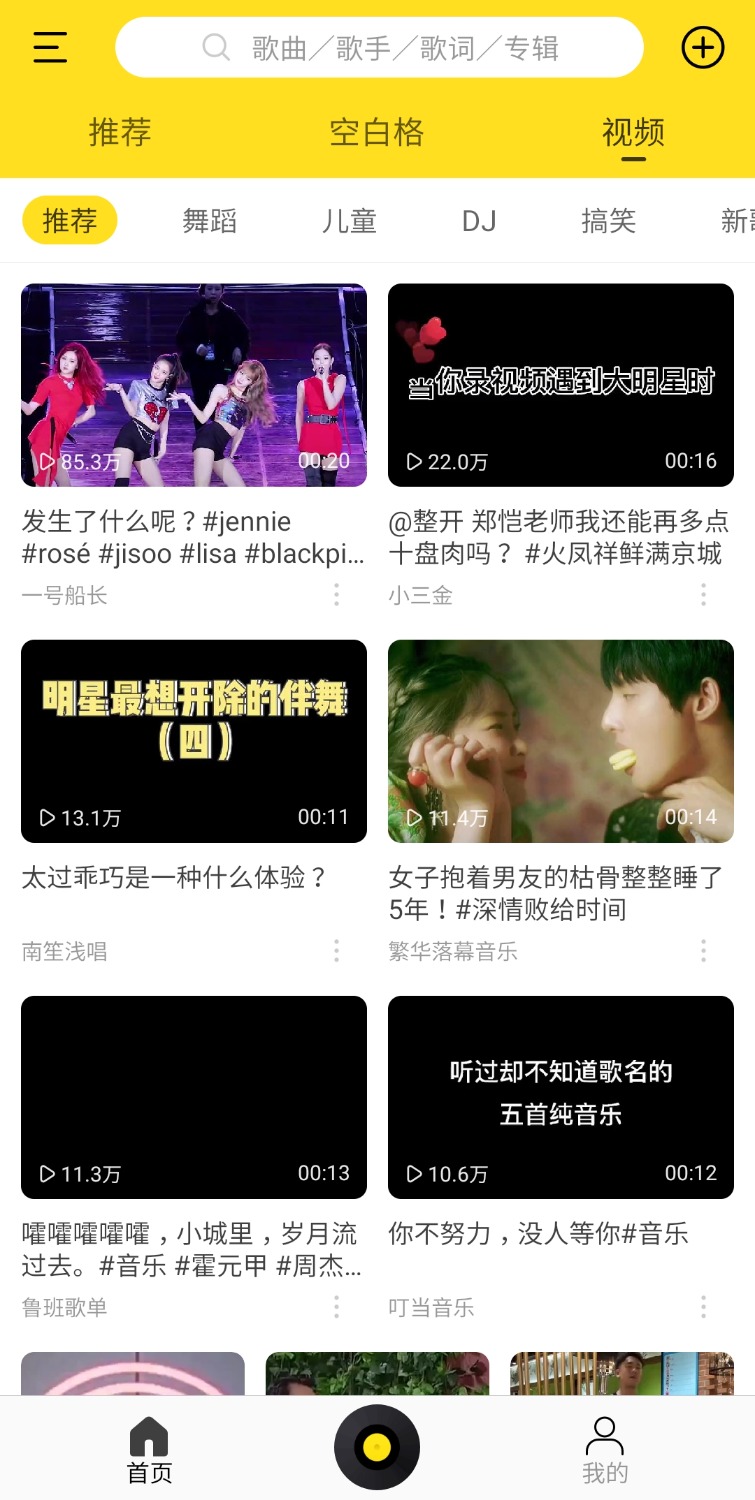Viewport: 755px width, 1500px height.
Task: Select the 舞蹈 video category
Action: point(210,221)
